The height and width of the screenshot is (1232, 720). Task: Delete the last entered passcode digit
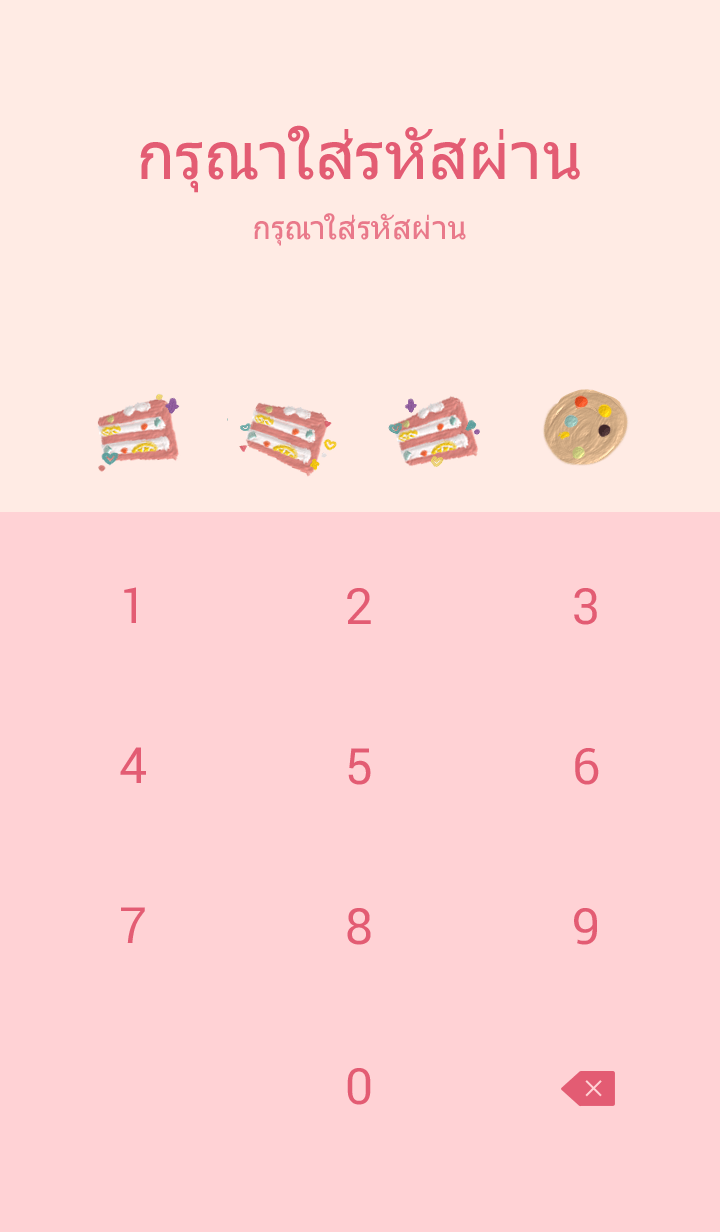(x=589, y=1088)
